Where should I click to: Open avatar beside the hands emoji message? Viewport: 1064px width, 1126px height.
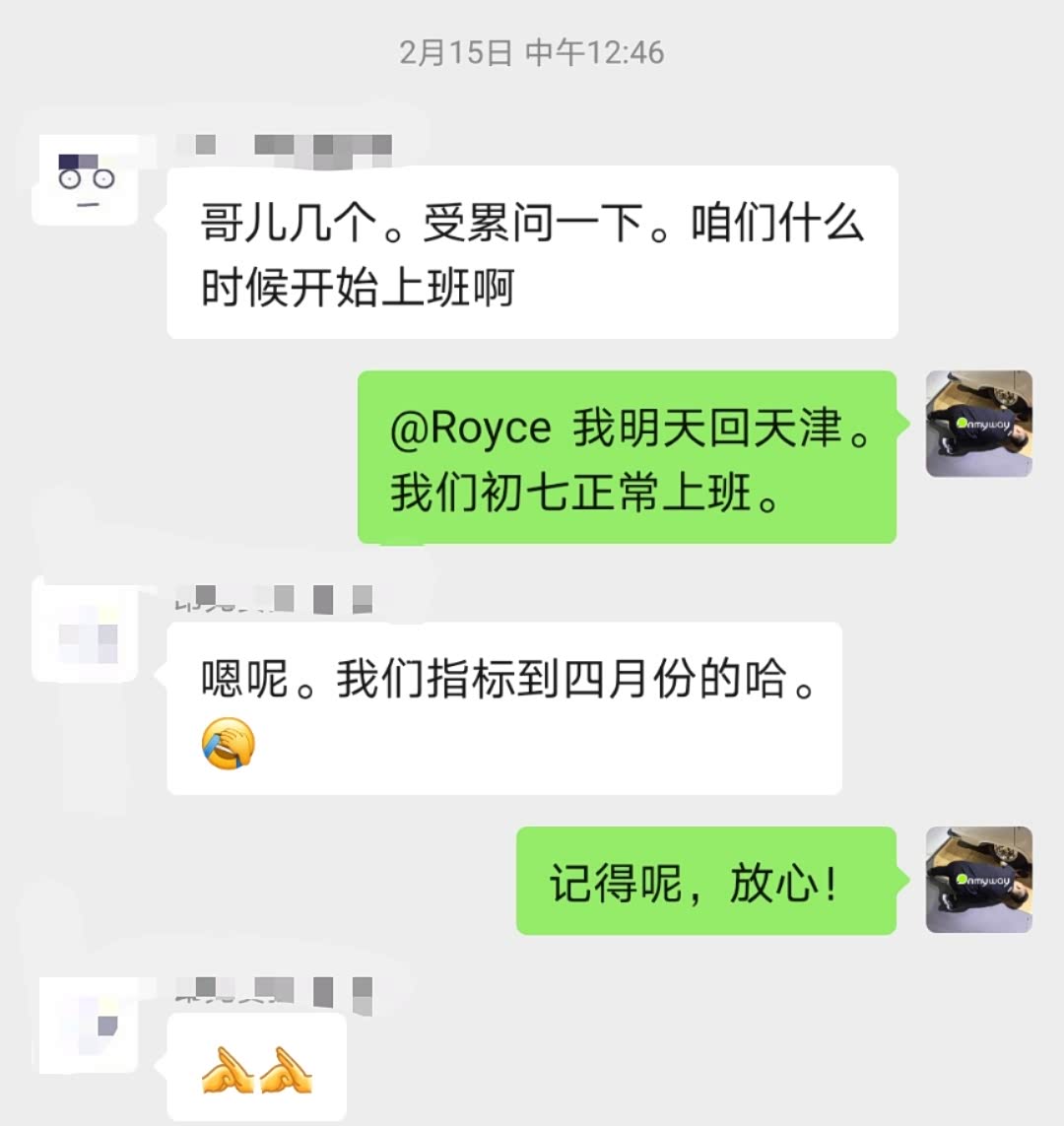(x=87, y=1025)
